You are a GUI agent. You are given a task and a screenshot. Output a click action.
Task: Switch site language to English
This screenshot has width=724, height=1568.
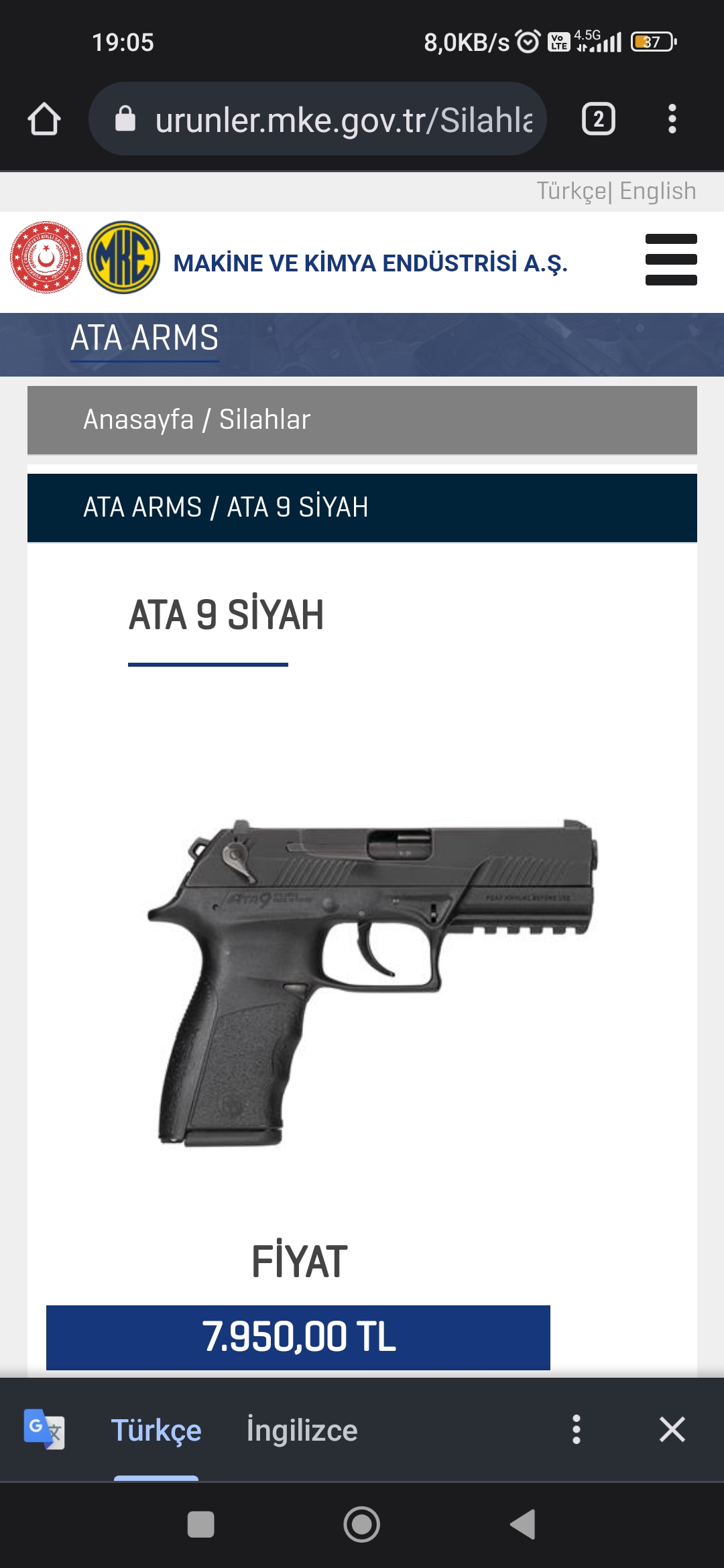pyautogui.click(x=658, y=191)
